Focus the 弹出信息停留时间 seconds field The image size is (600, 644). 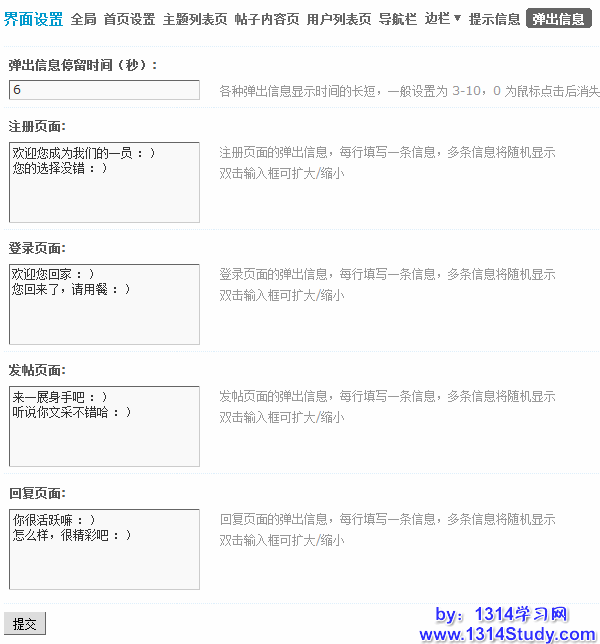point(104,90)
